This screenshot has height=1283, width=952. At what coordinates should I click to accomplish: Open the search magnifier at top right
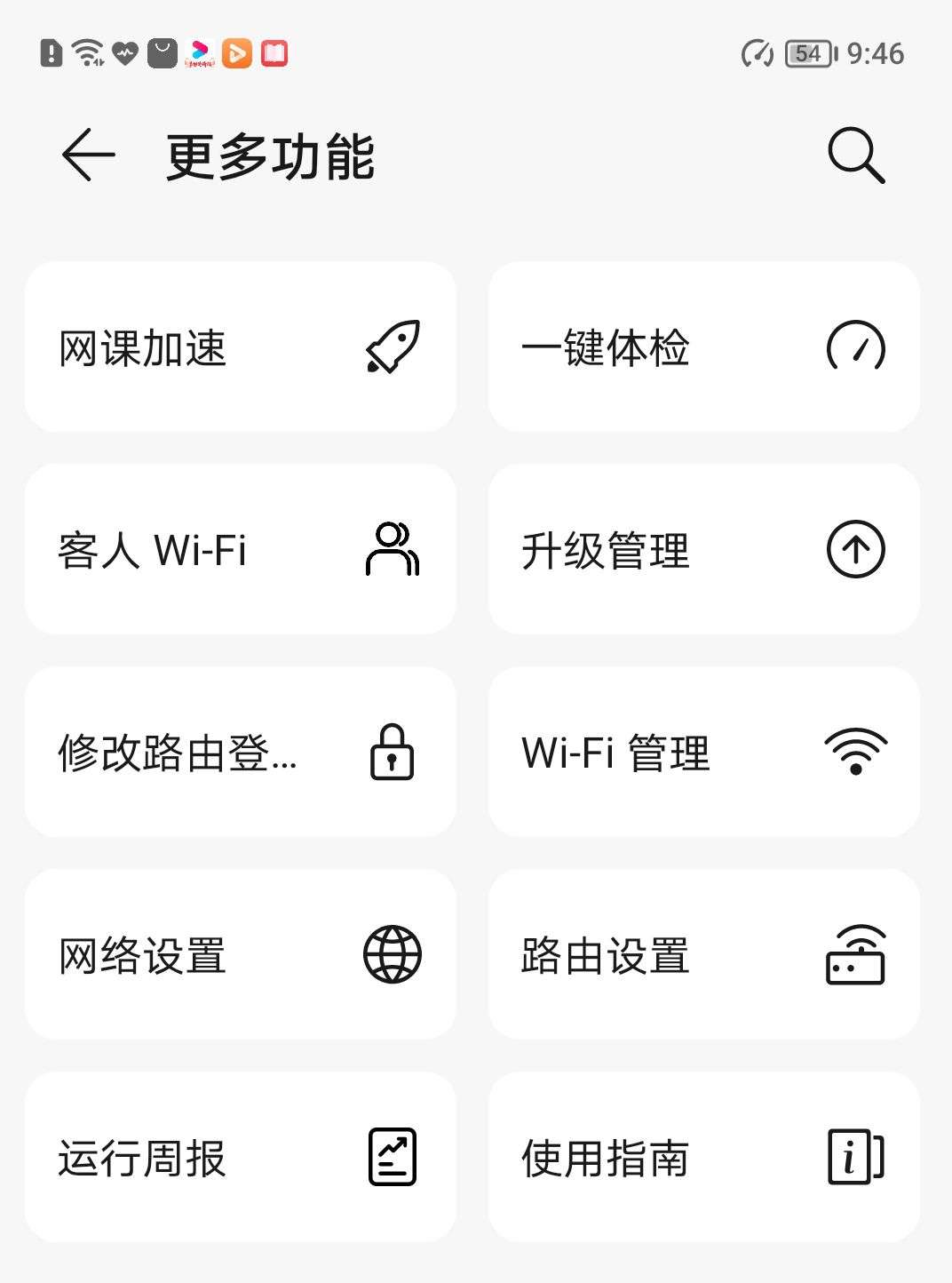[x=853, y=156]
